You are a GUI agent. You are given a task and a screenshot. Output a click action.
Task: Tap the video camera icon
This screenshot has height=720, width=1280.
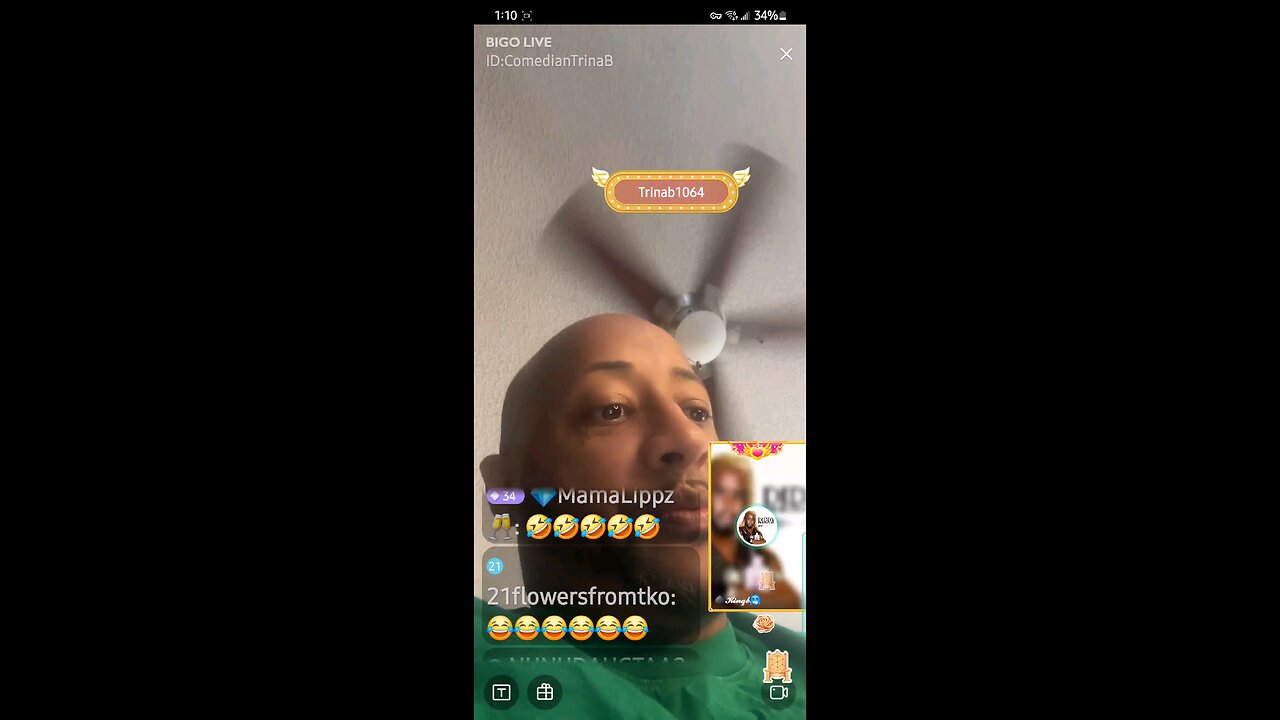(x=779, y=692)
